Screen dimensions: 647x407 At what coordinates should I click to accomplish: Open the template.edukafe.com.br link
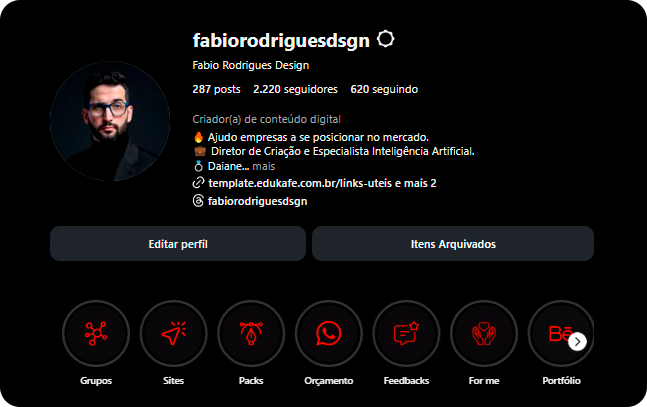(x=321, y=184)
